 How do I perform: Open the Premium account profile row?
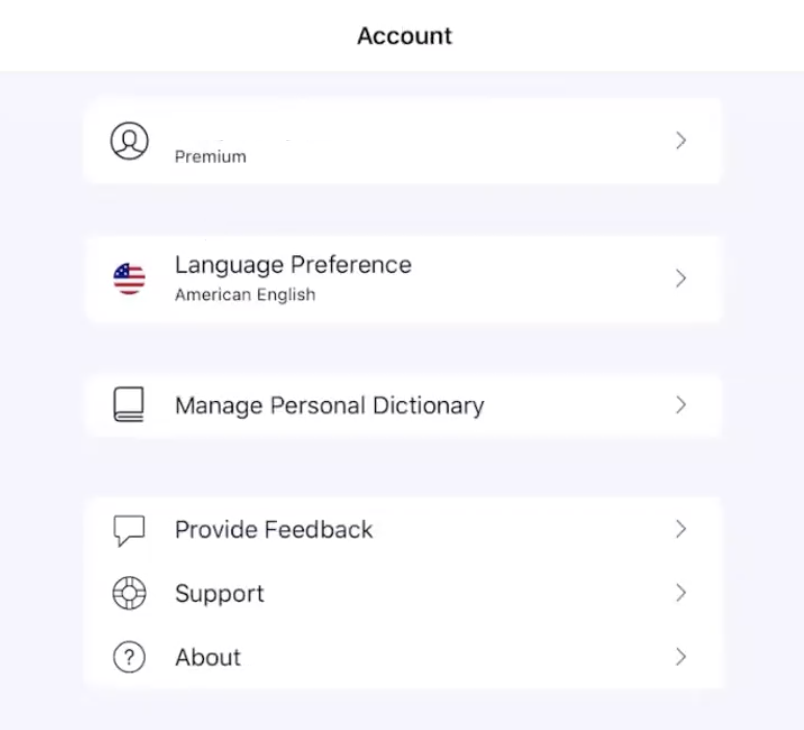[402, 141]
